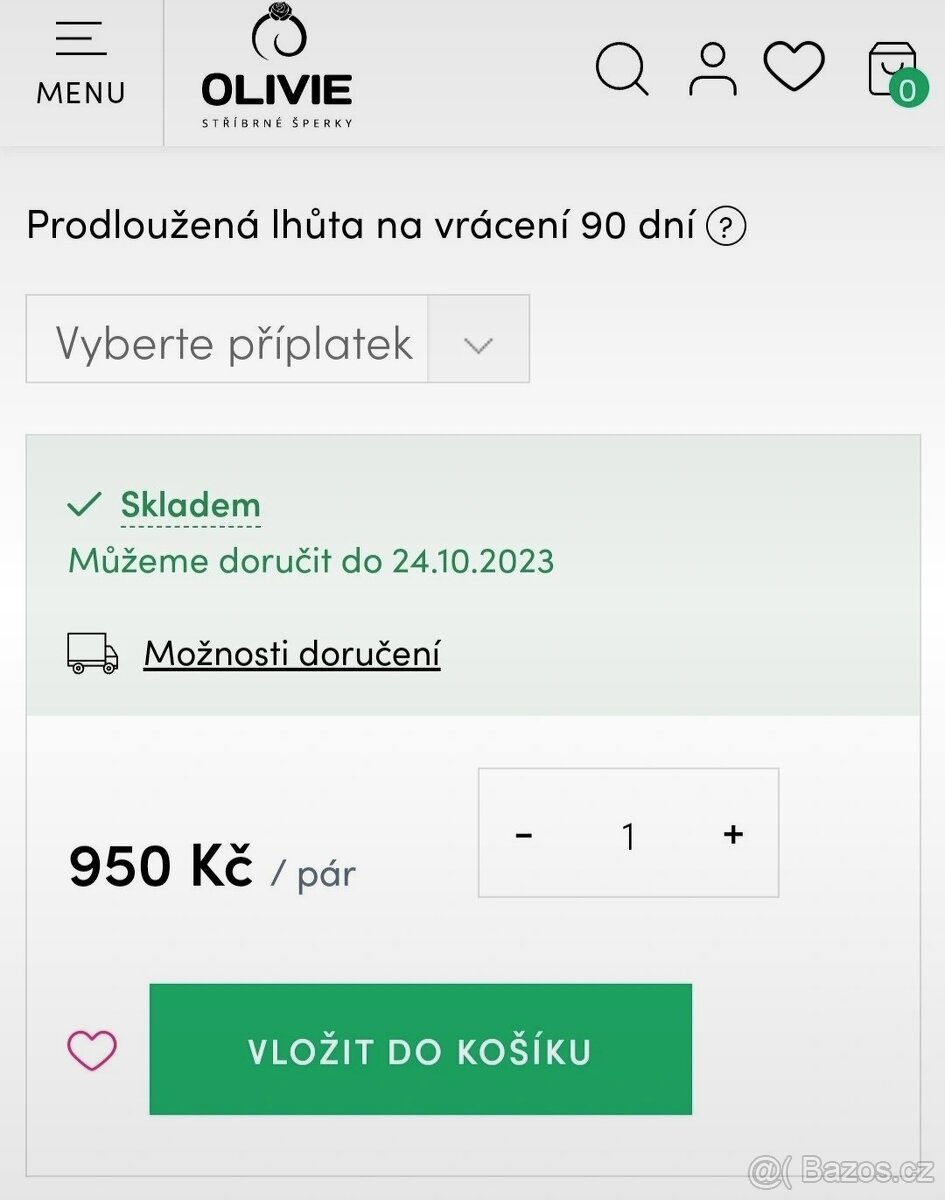Click the question mark help icon
Viewport: 945px width, 1200px height.
727,226
